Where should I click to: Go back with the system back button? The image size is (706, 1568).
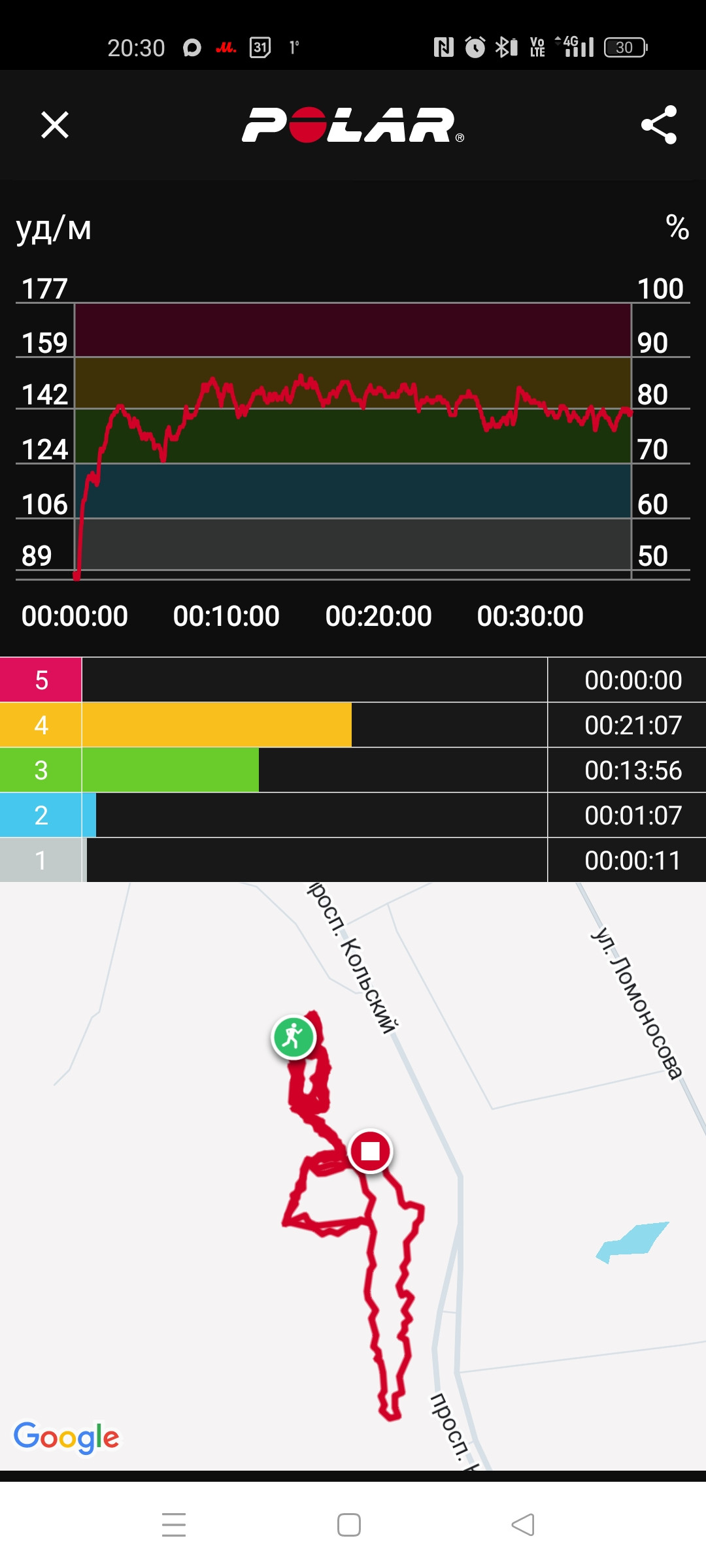pos(523,1525)
